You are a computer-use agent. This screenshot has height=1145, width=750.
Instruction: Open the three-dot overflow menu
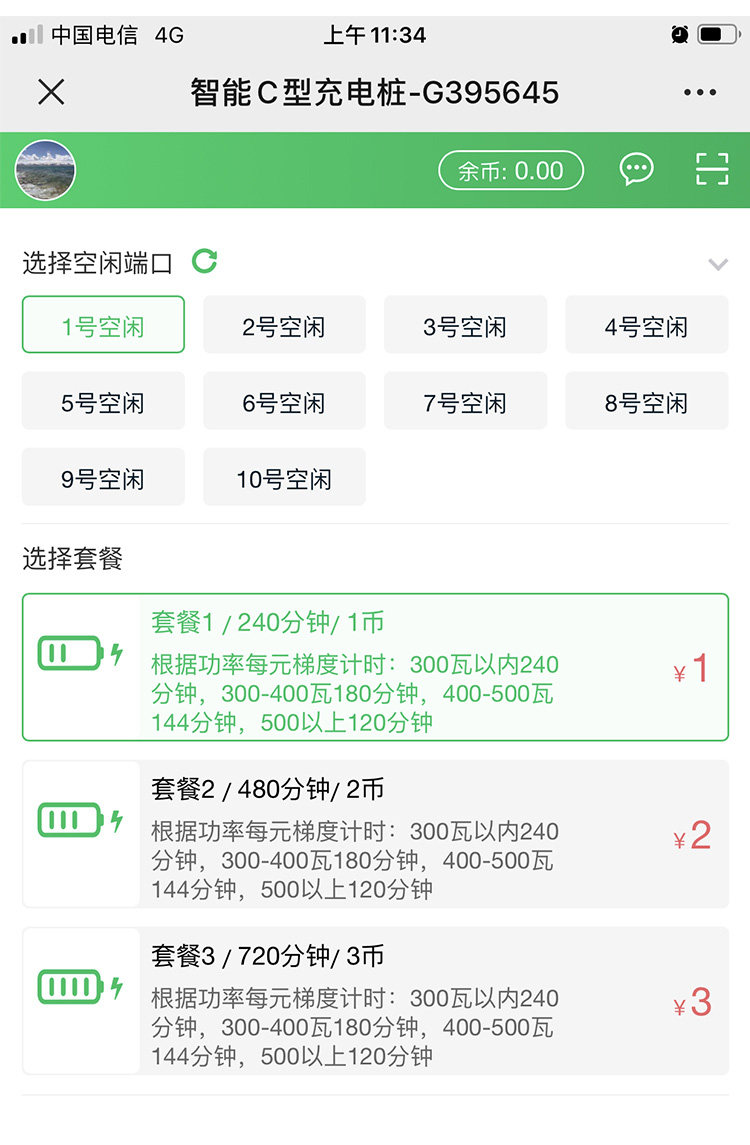700,93
